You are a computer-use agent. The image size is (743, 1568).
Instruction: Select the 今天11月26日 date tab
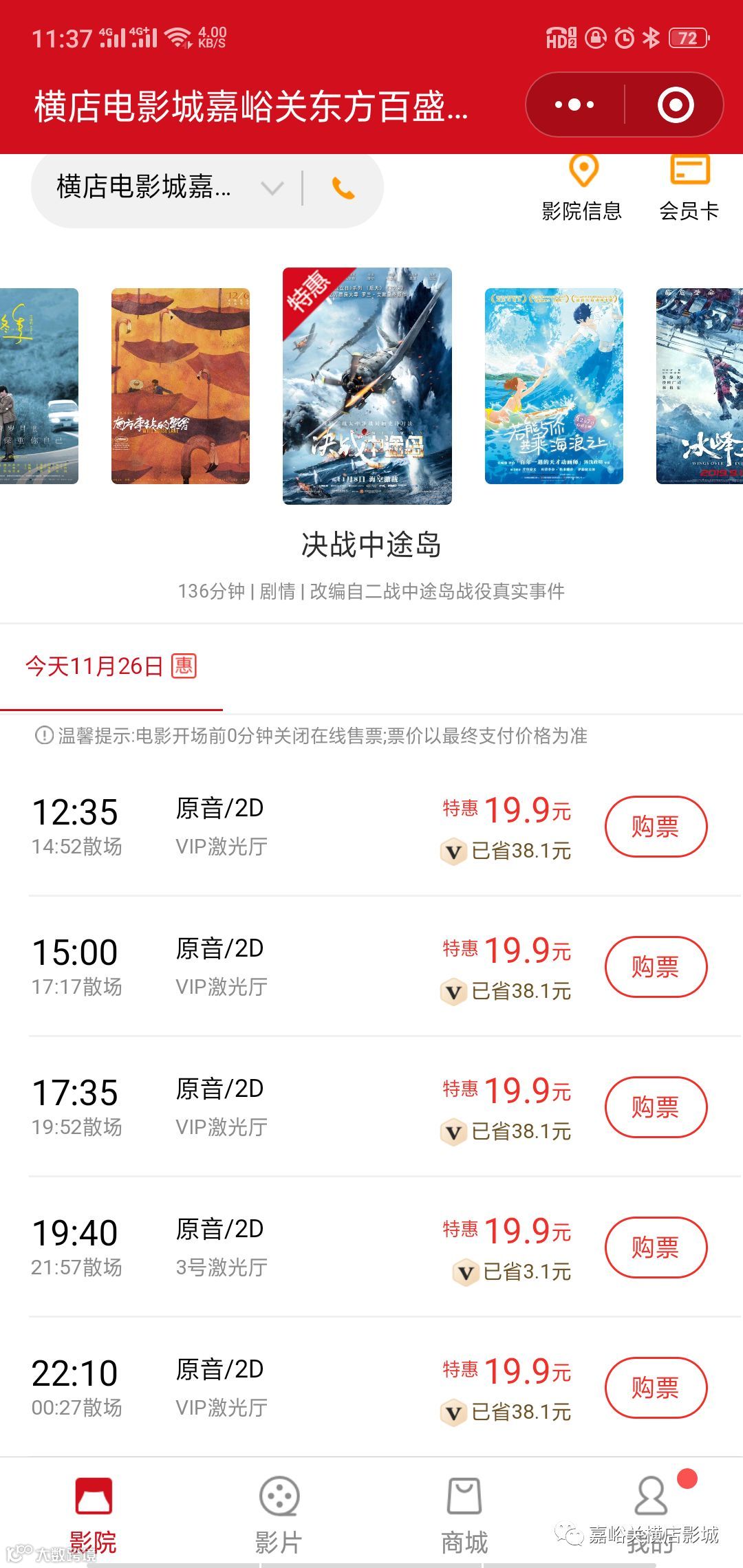click(111, 666)
